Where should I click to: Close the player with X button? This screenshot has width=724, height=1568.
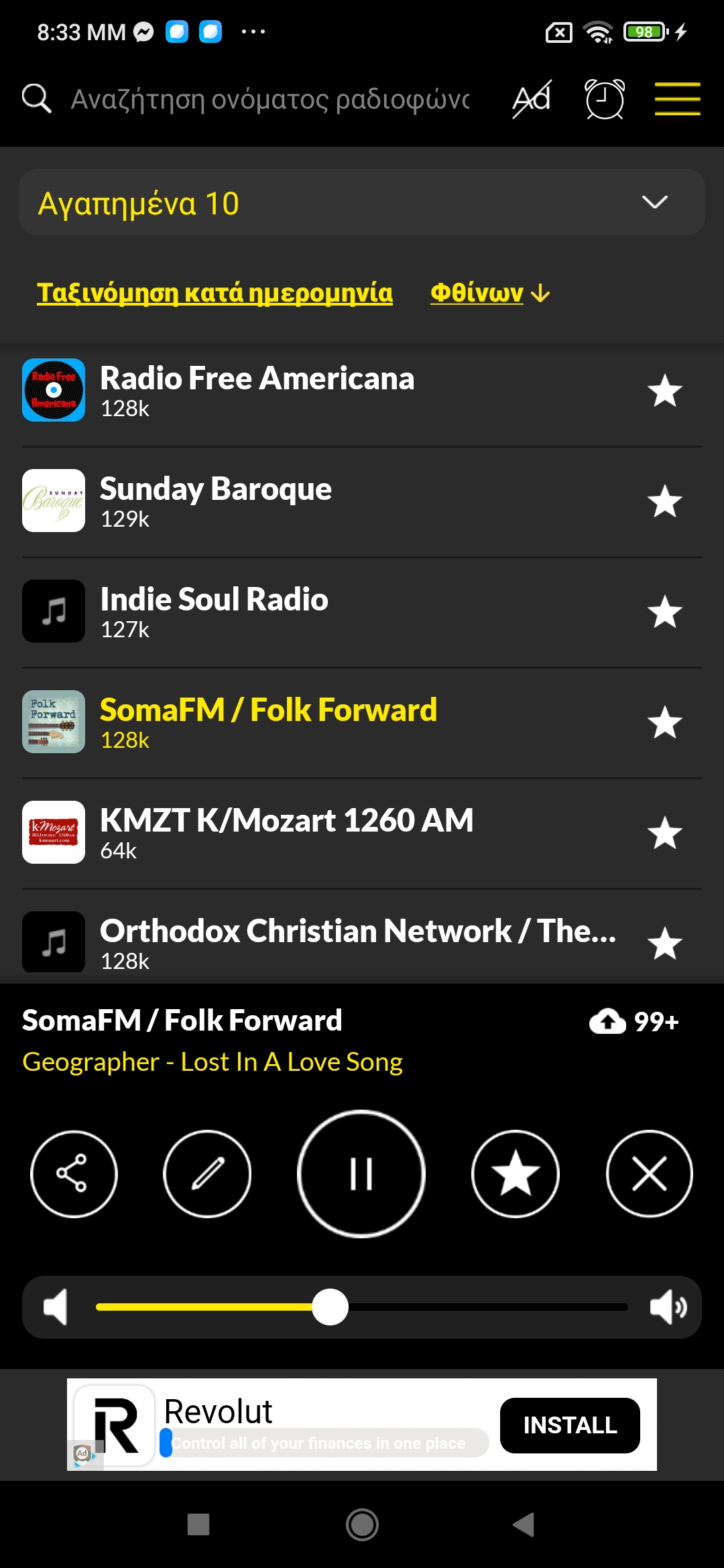tap(649, 1173)
